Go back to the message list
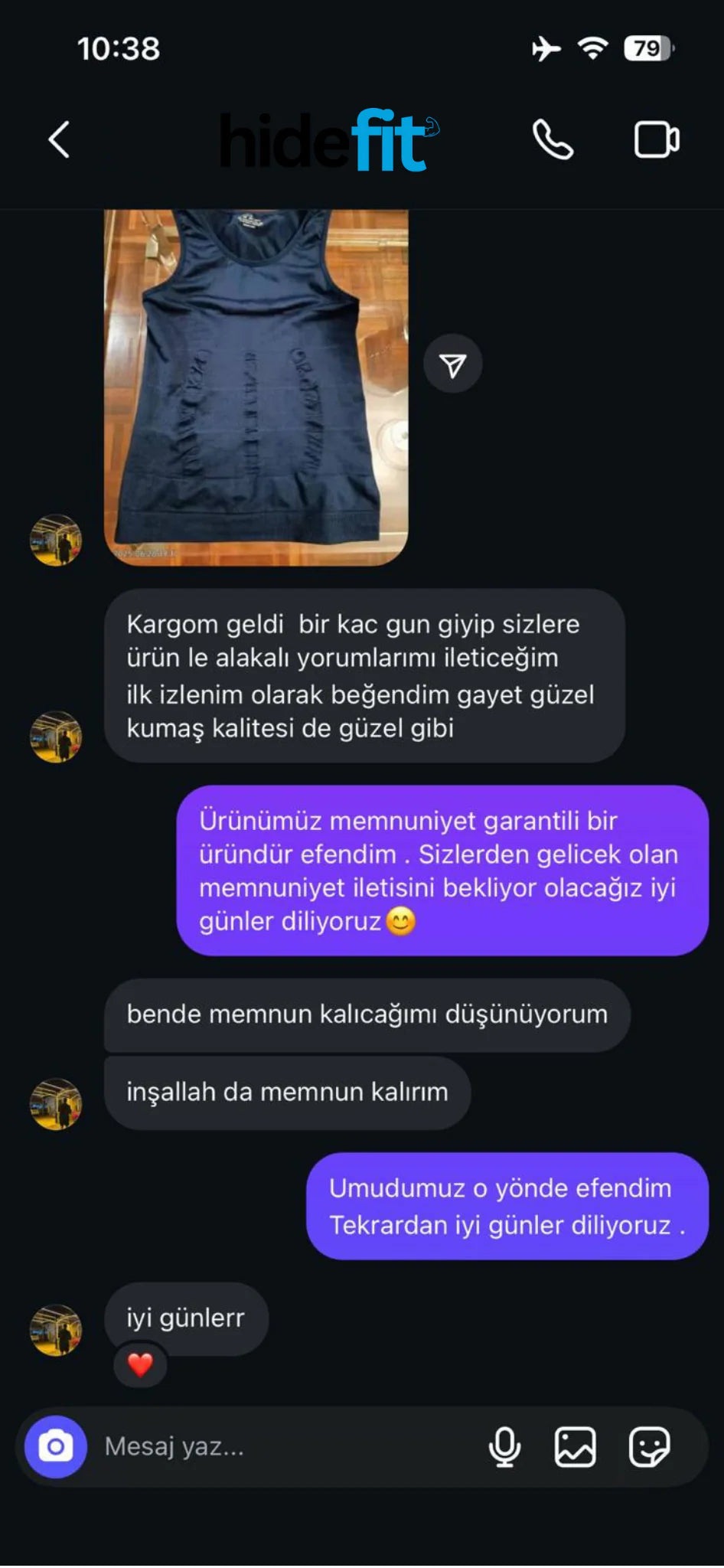Screen dimensions: 724x1568 (59, 140)
